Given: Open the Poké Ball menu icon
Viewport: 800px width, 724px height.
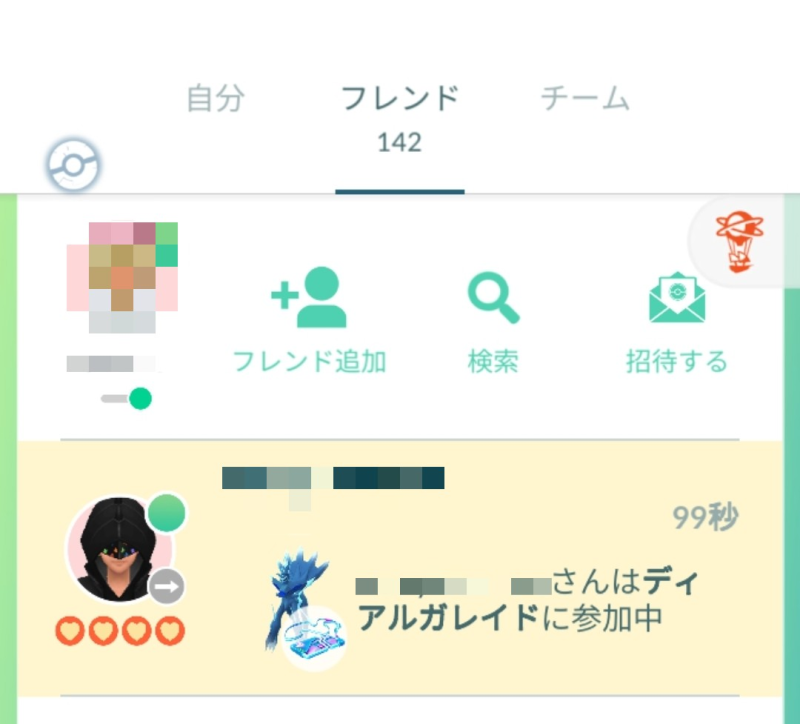Looking at the screenshot, I should [74, 166].
